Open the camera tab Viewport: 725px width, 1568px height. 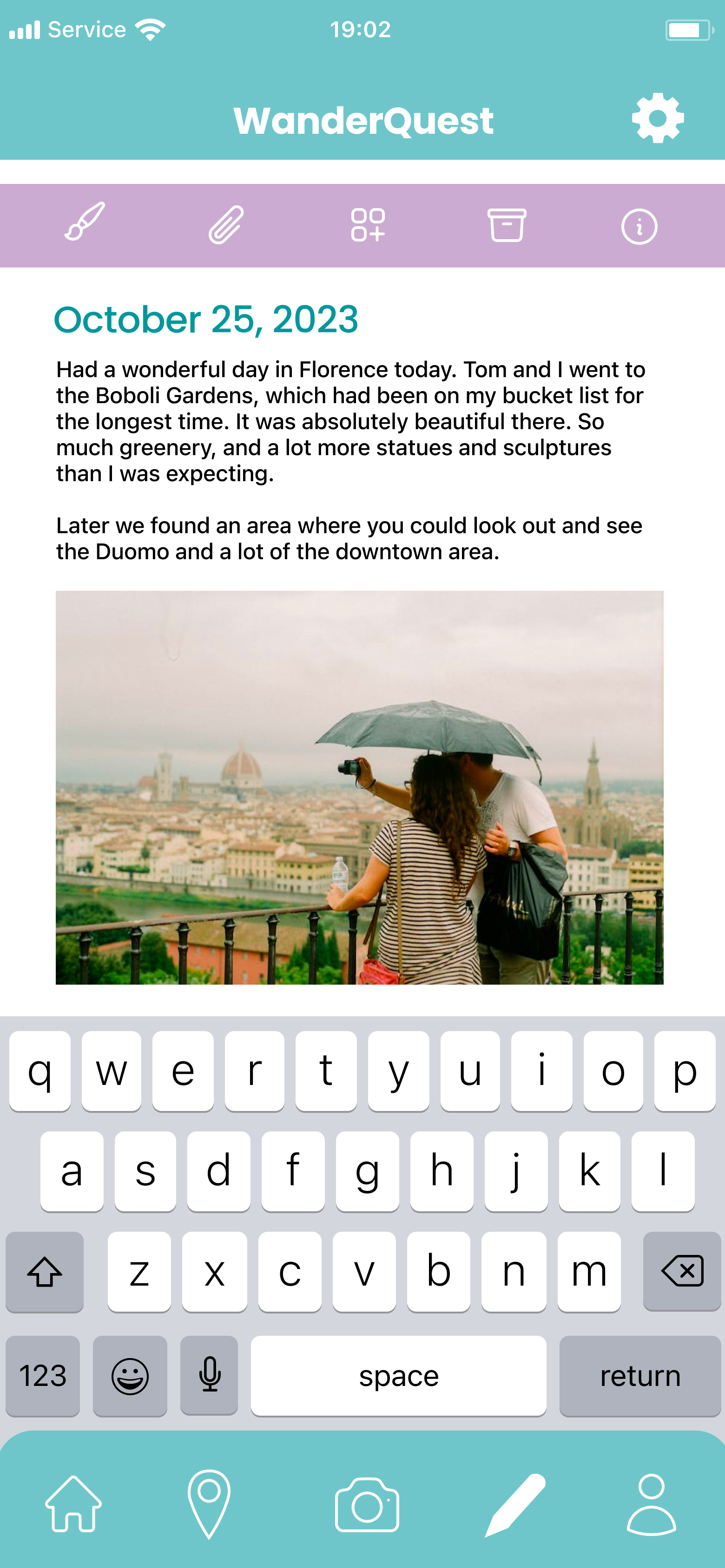tap(367, 1504)
